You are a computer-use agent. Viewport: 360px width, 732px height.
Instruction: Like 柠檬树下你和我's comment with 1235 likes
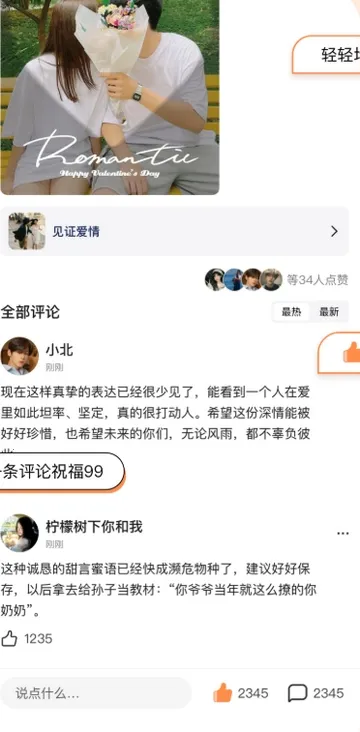click(x=9, y=638)
